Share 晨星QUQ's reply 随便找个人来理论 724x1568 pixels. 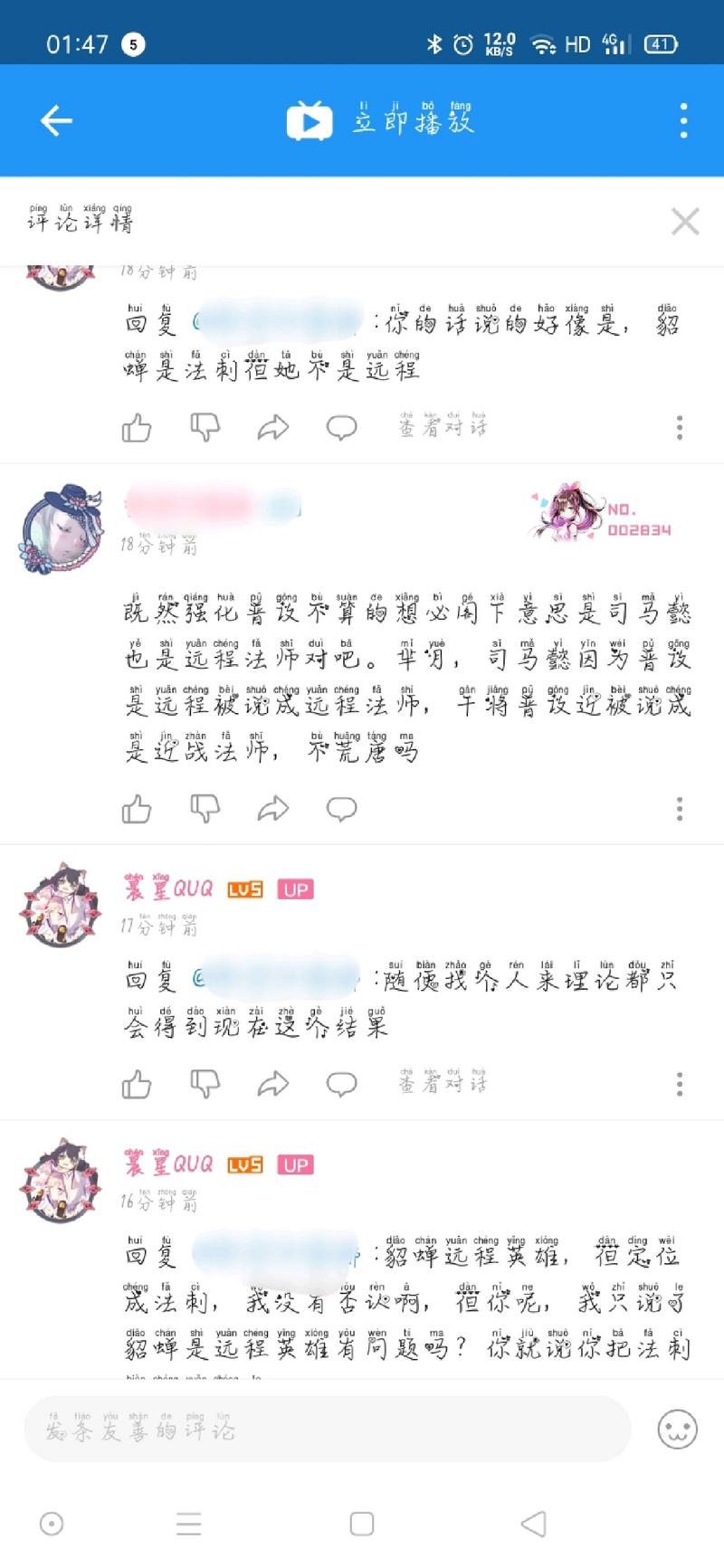pyautogui.click(x=272, y=1084)
